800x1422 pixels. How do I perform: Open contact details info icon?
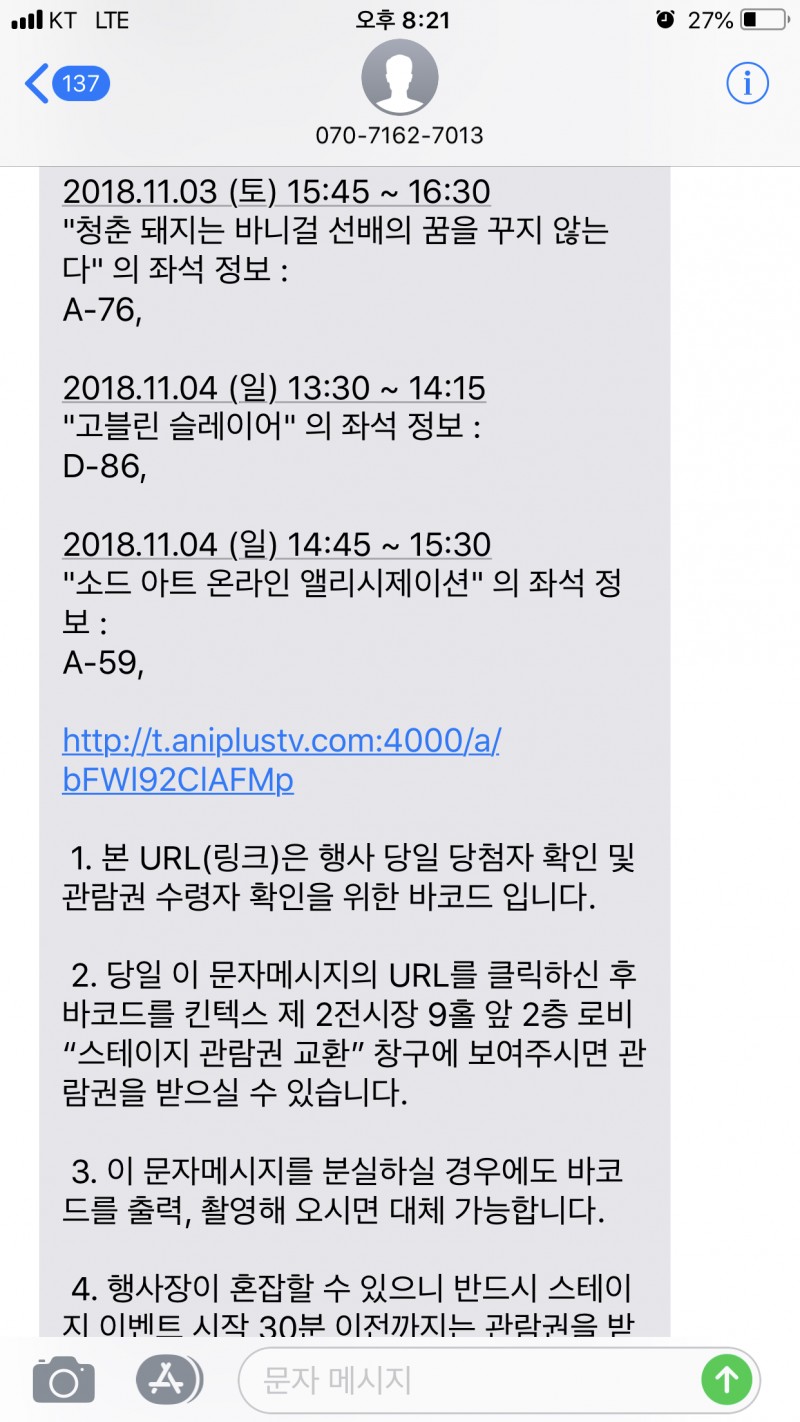[x=746, y=83]
